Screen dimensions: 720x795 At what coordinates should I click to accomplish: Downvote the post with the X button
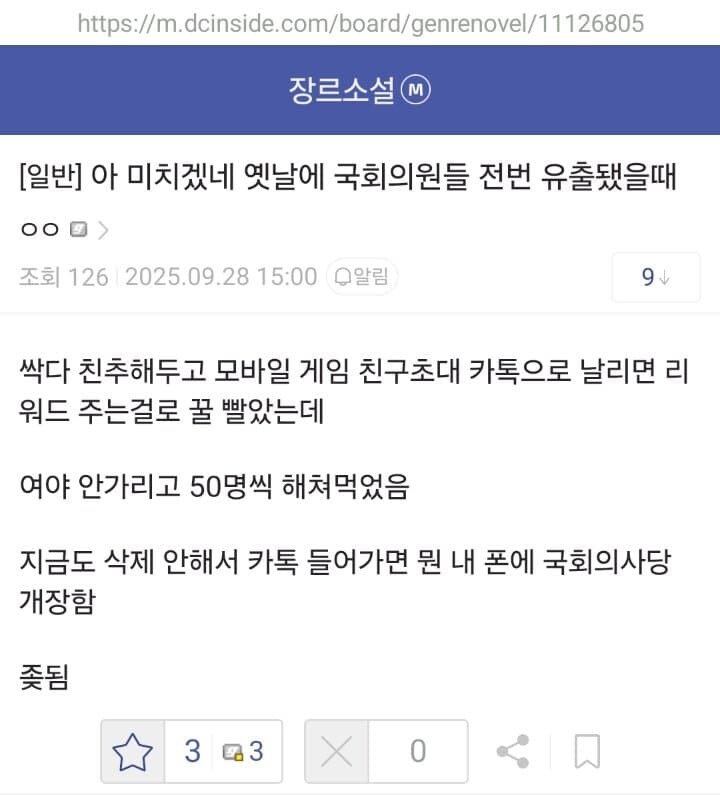338,751
